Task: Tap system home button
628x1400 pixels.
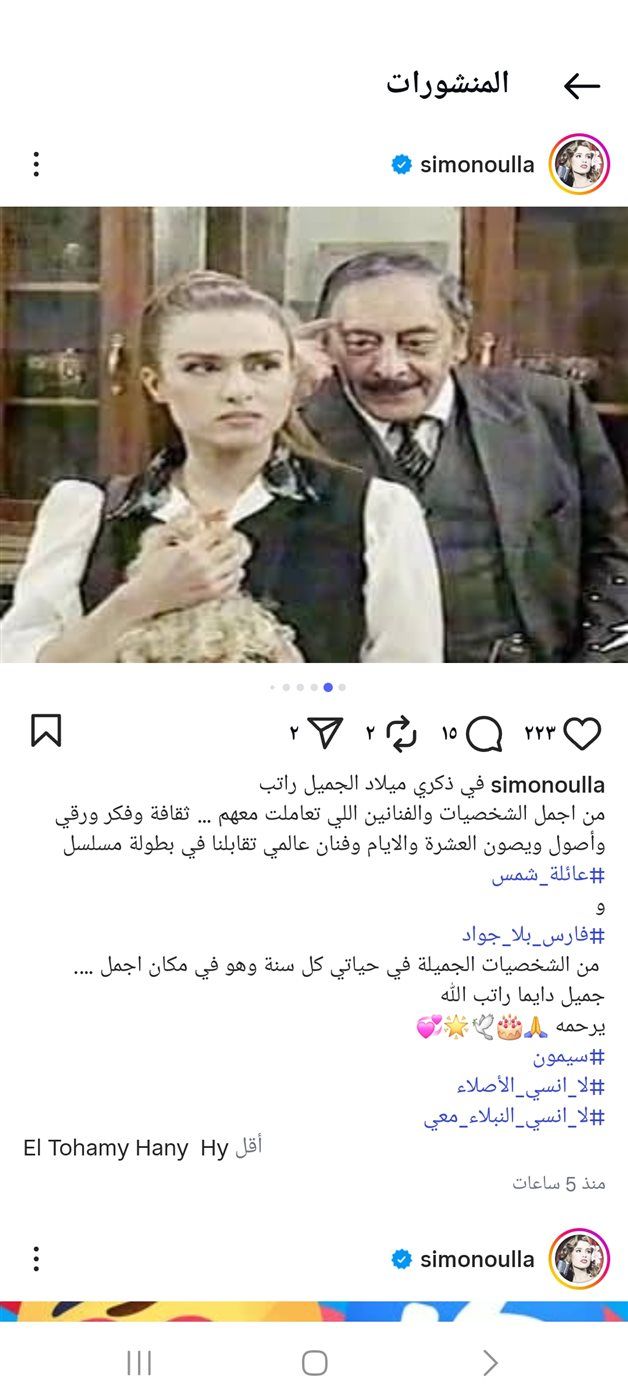Action: (314, 1362)
